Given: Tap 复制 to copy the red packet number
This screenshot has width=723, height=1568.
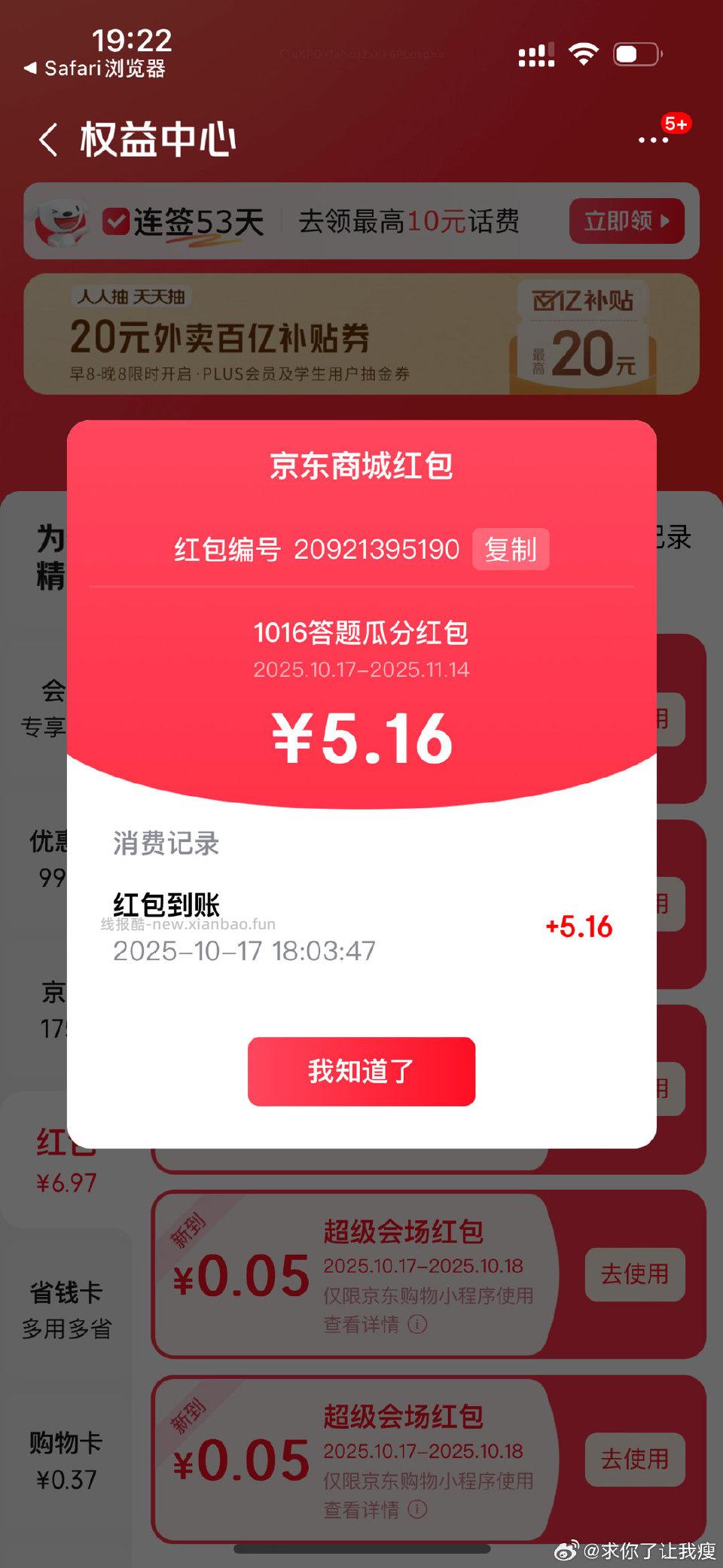Looking at the screenshot, I should coord(511,549).
